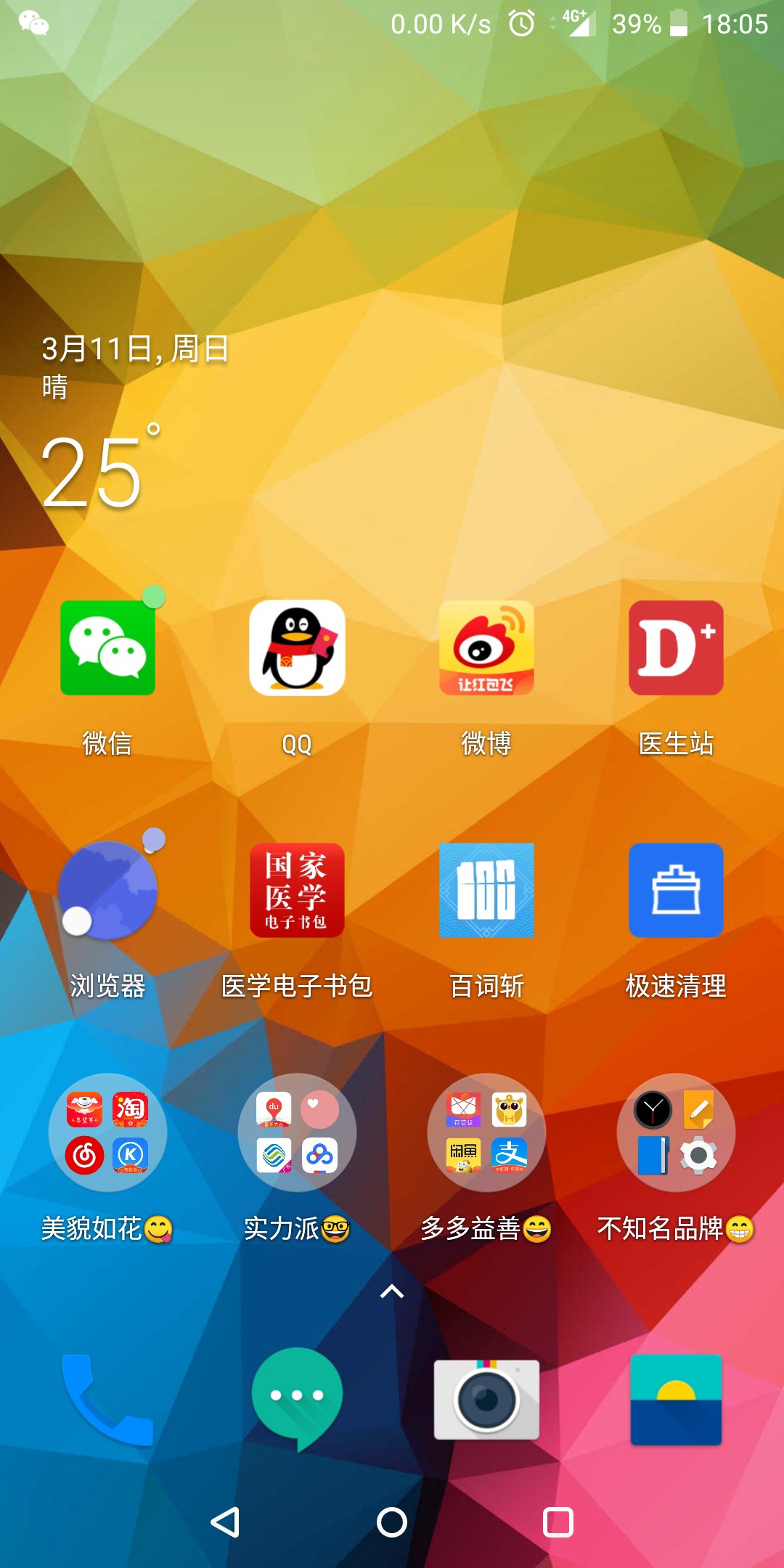784x1568 pixels.
Task: Open the 医学电子书包 app
Action: coord(297,890)
